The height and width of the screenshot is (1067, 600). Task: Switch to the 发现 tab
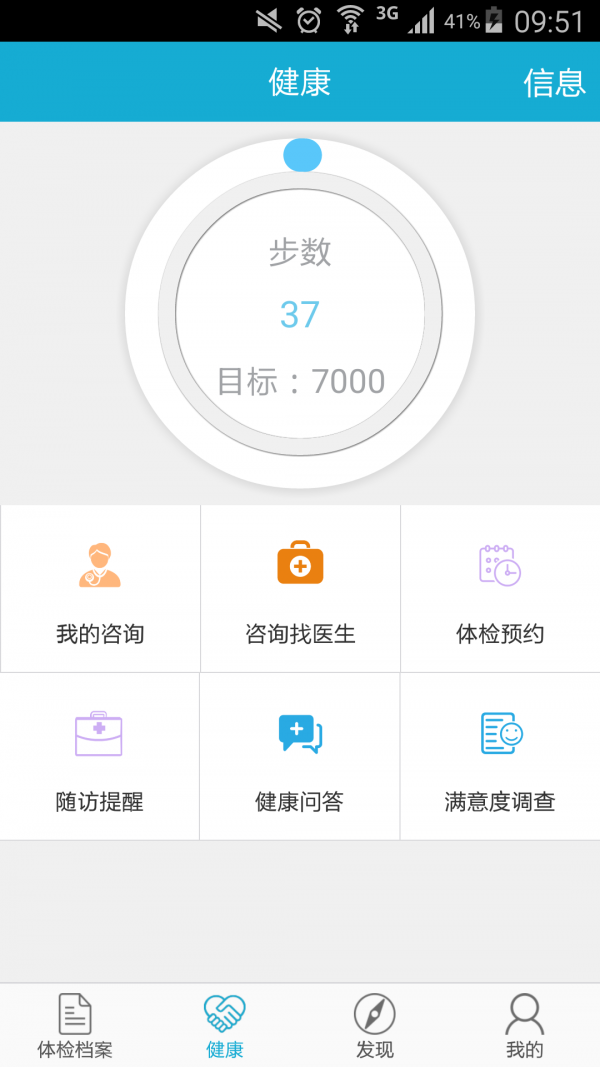click(375, 1026)
